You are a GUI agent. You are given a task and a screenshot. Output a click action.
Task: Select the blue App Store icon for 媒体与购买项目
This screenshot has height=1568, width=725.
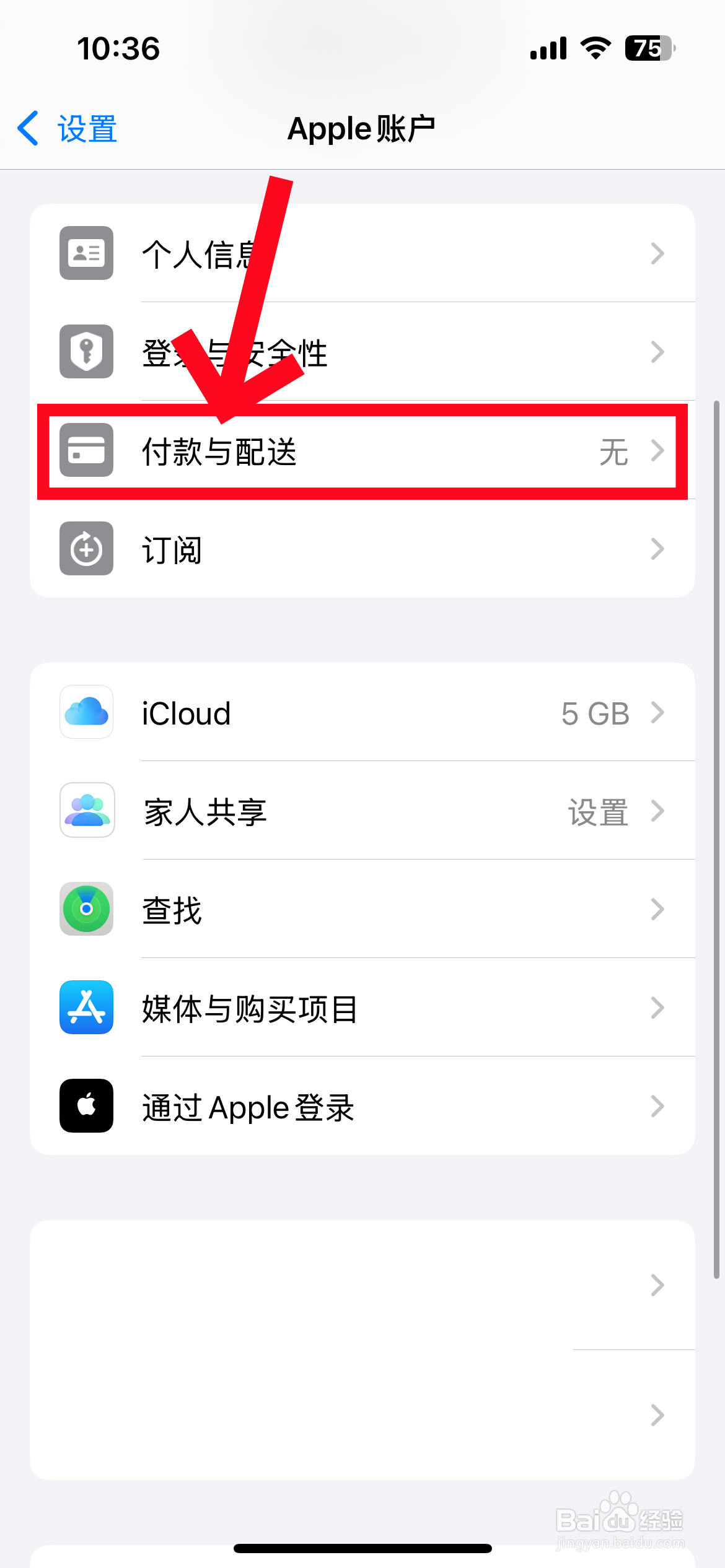(86, 1008)
